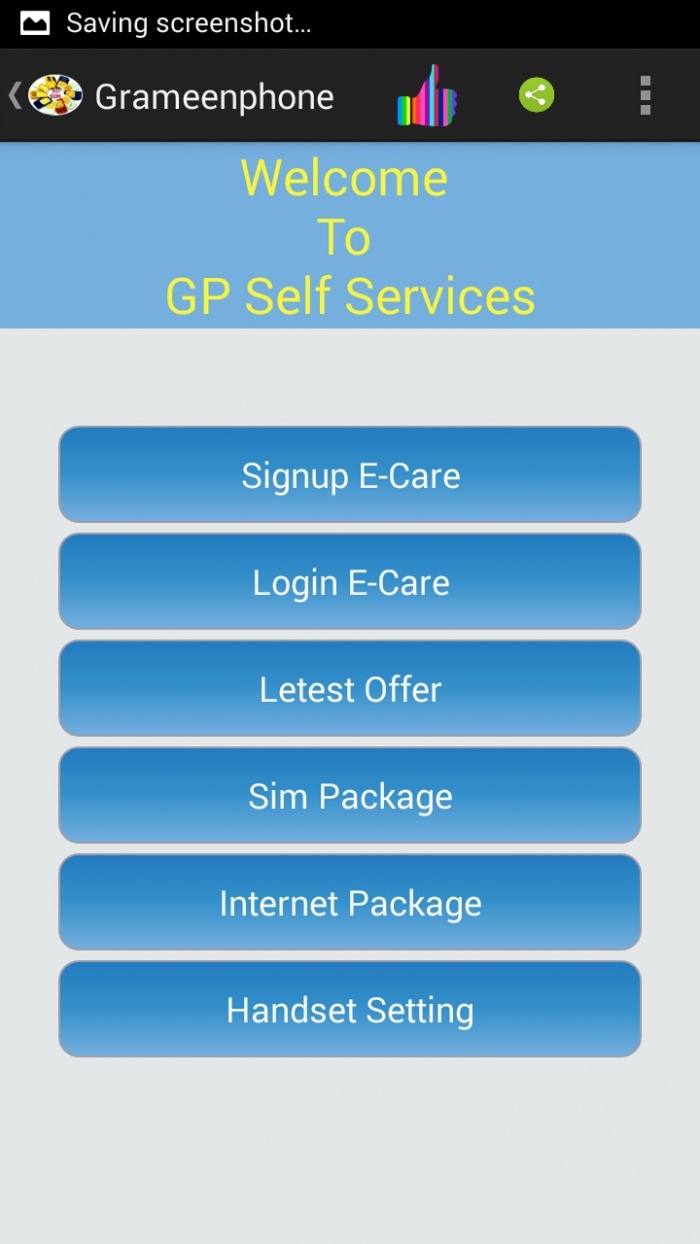Open Sim Package options

point(350,796)
